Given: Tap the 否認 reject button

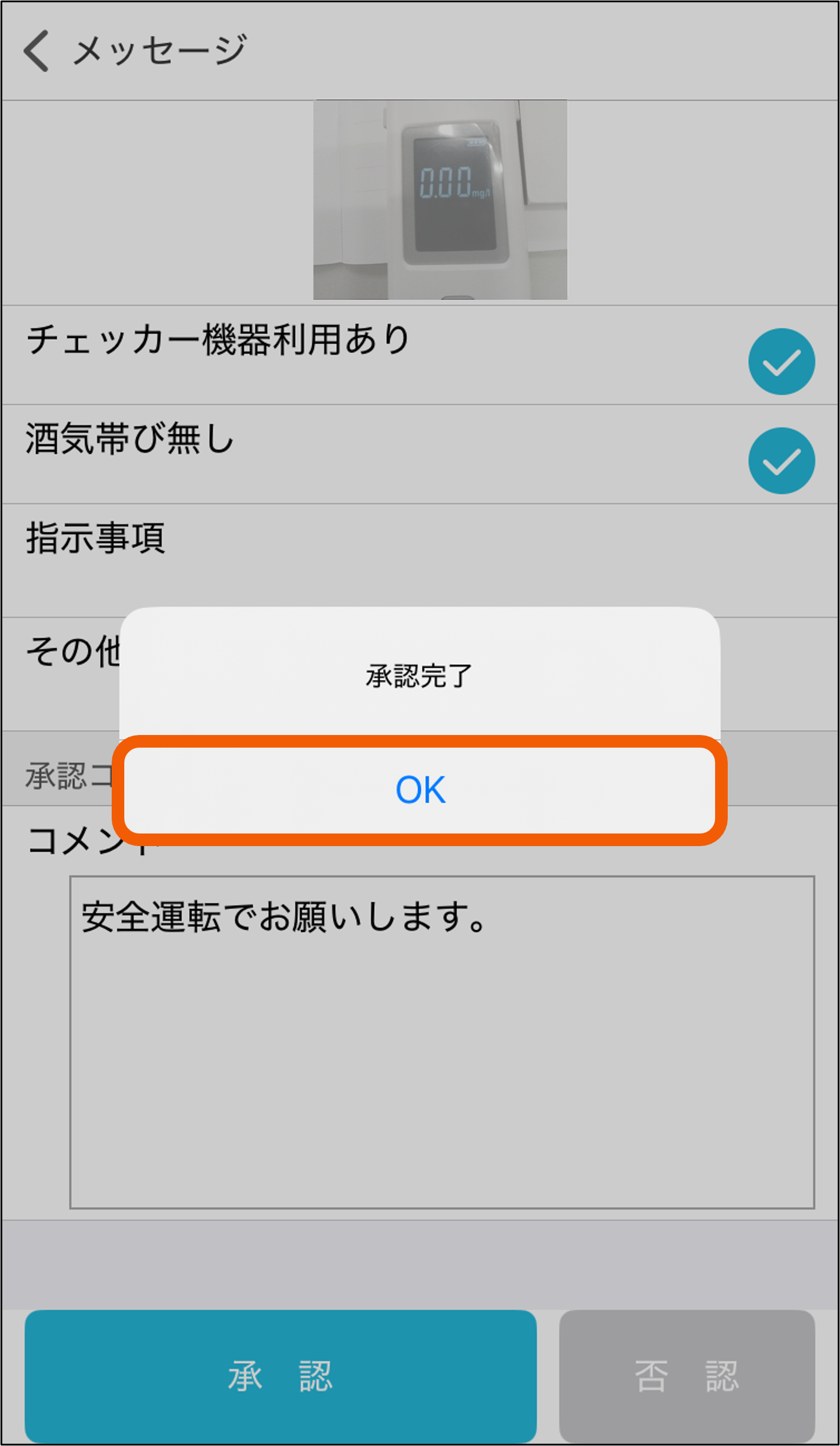Looking at the screenshot, I should click(686, 1376).
